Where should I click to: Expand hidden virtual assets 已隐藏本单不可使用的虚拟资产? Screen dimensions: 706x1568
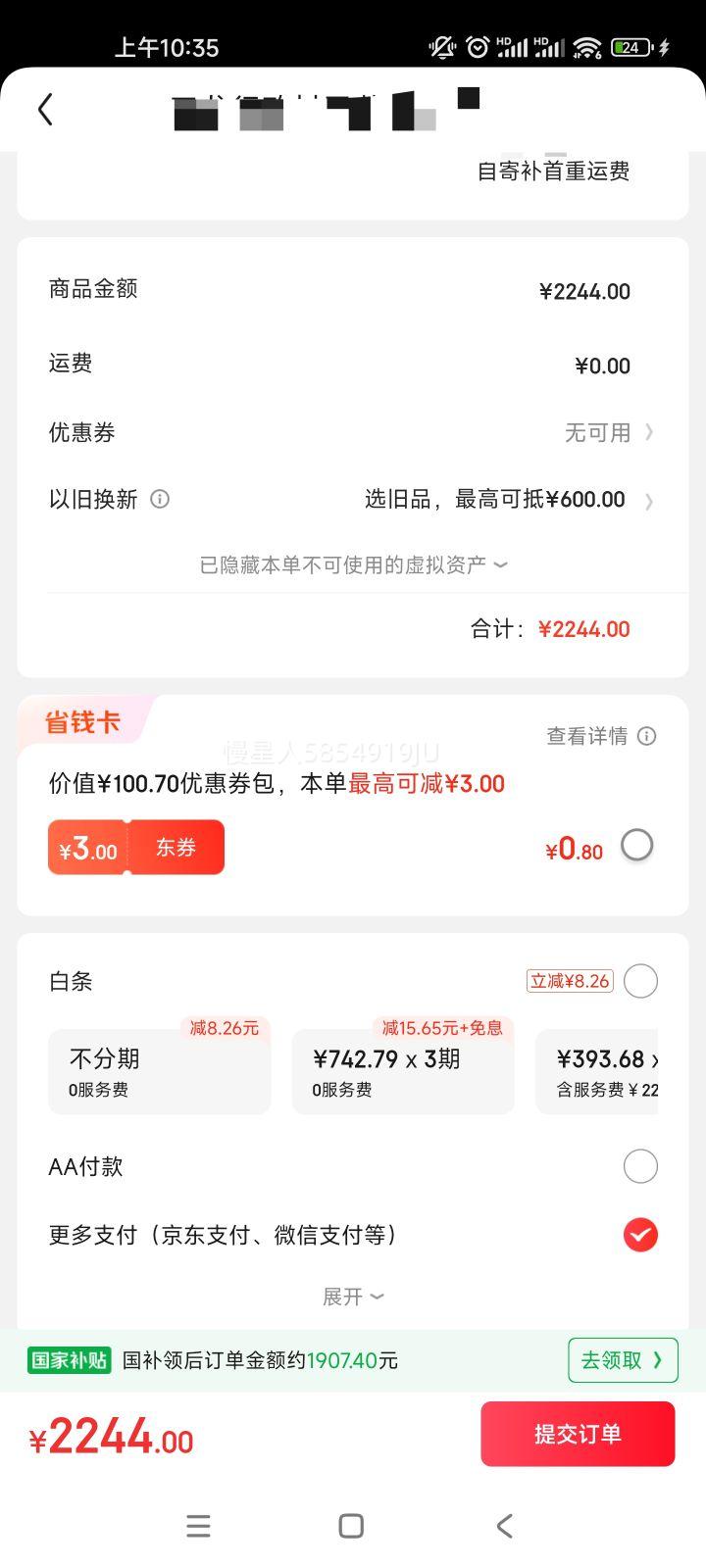point(353,564)
